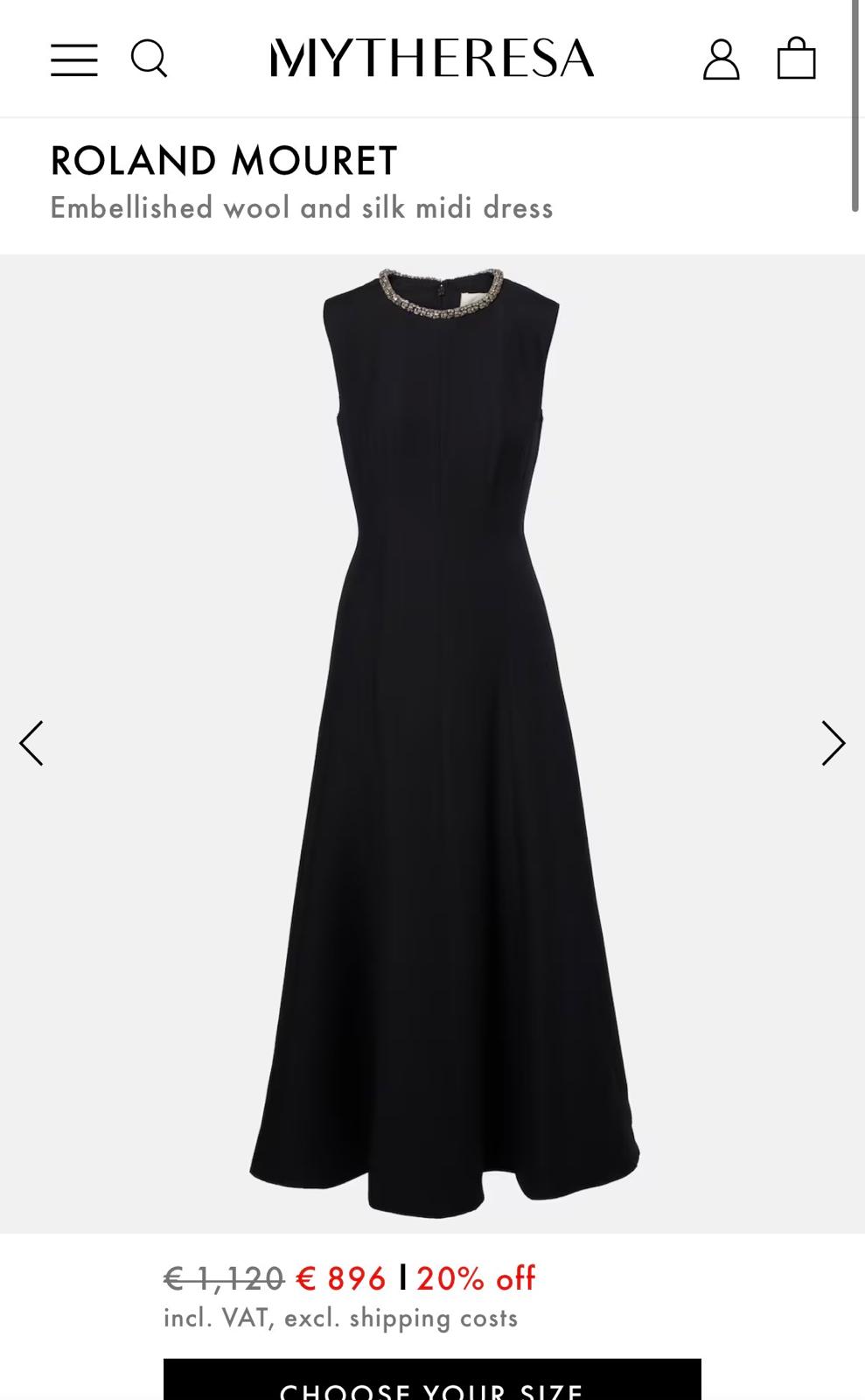Open the hamburger navigation menu

coord(73,59)
